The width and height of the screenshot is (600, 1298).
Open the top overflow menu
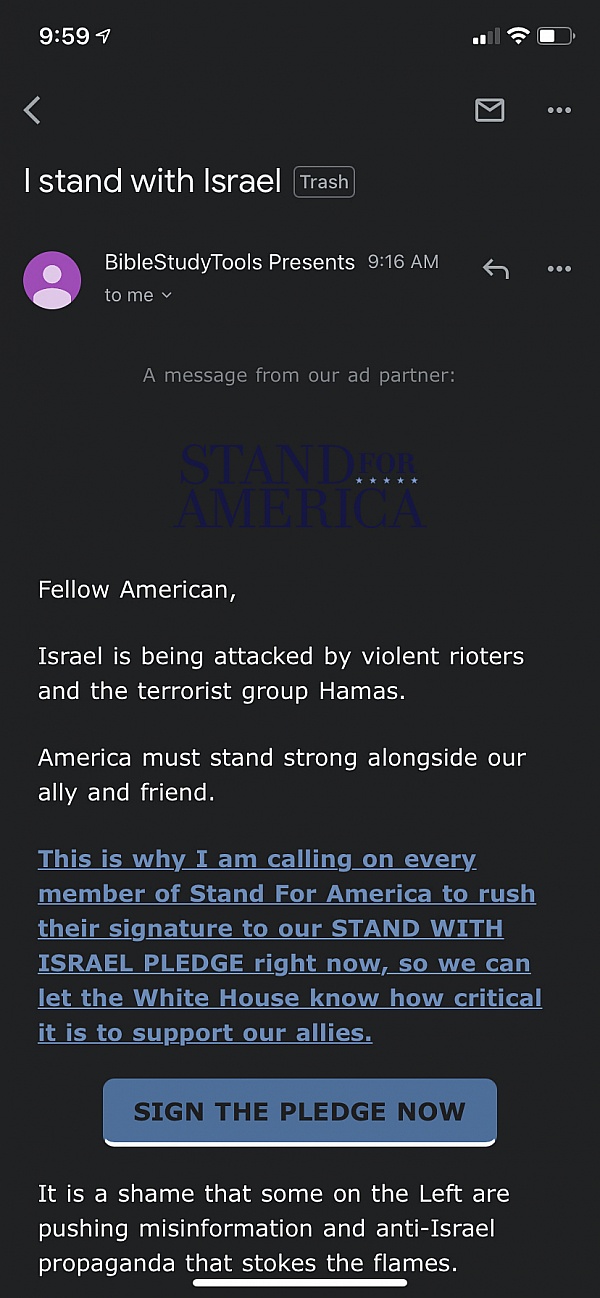click(x=559, y=110)
